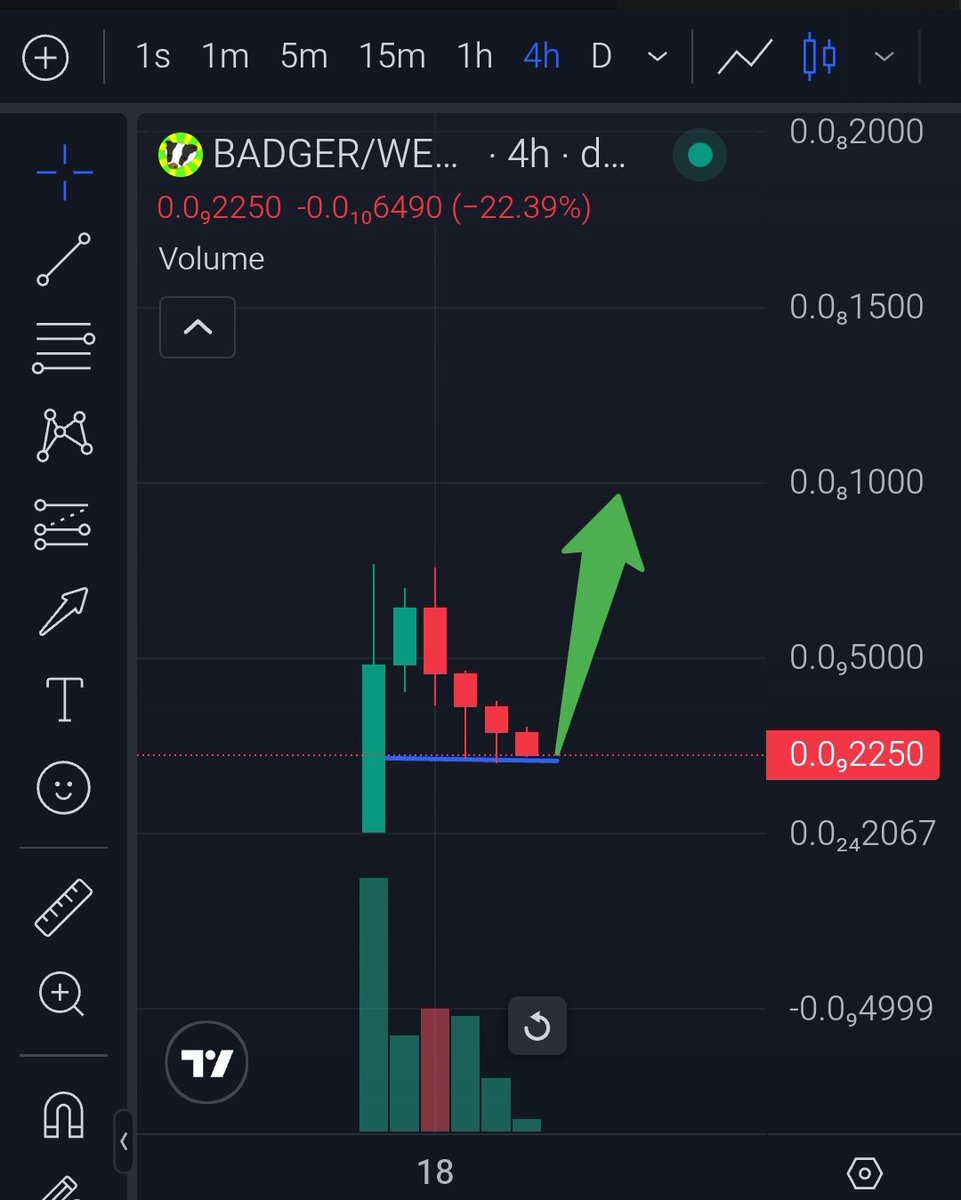Open the text annotation tool

pyautogui.click(x=65, y=699)
